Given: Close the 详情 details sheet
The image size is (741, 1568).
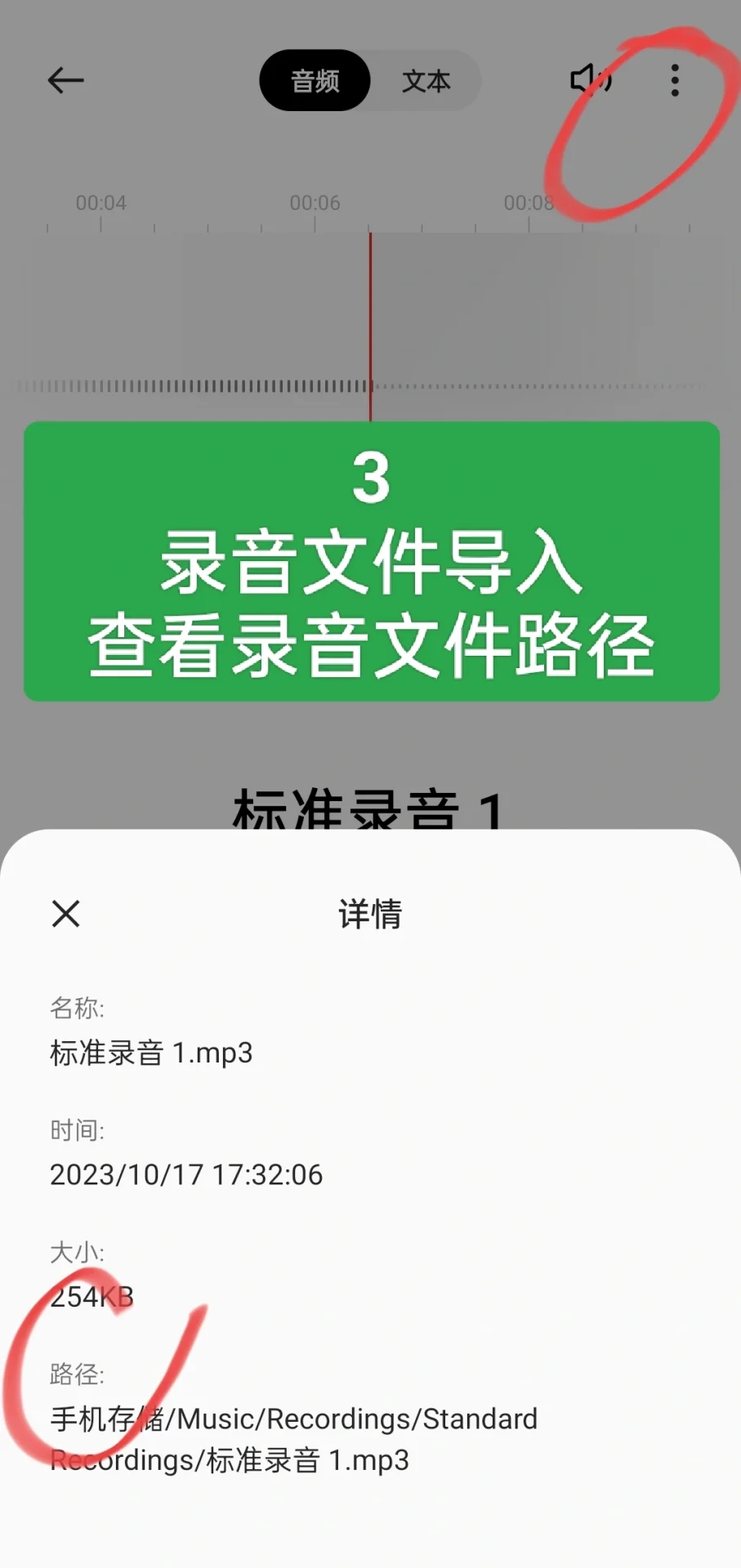Looking at the screenshot, I should pos(66,914).
